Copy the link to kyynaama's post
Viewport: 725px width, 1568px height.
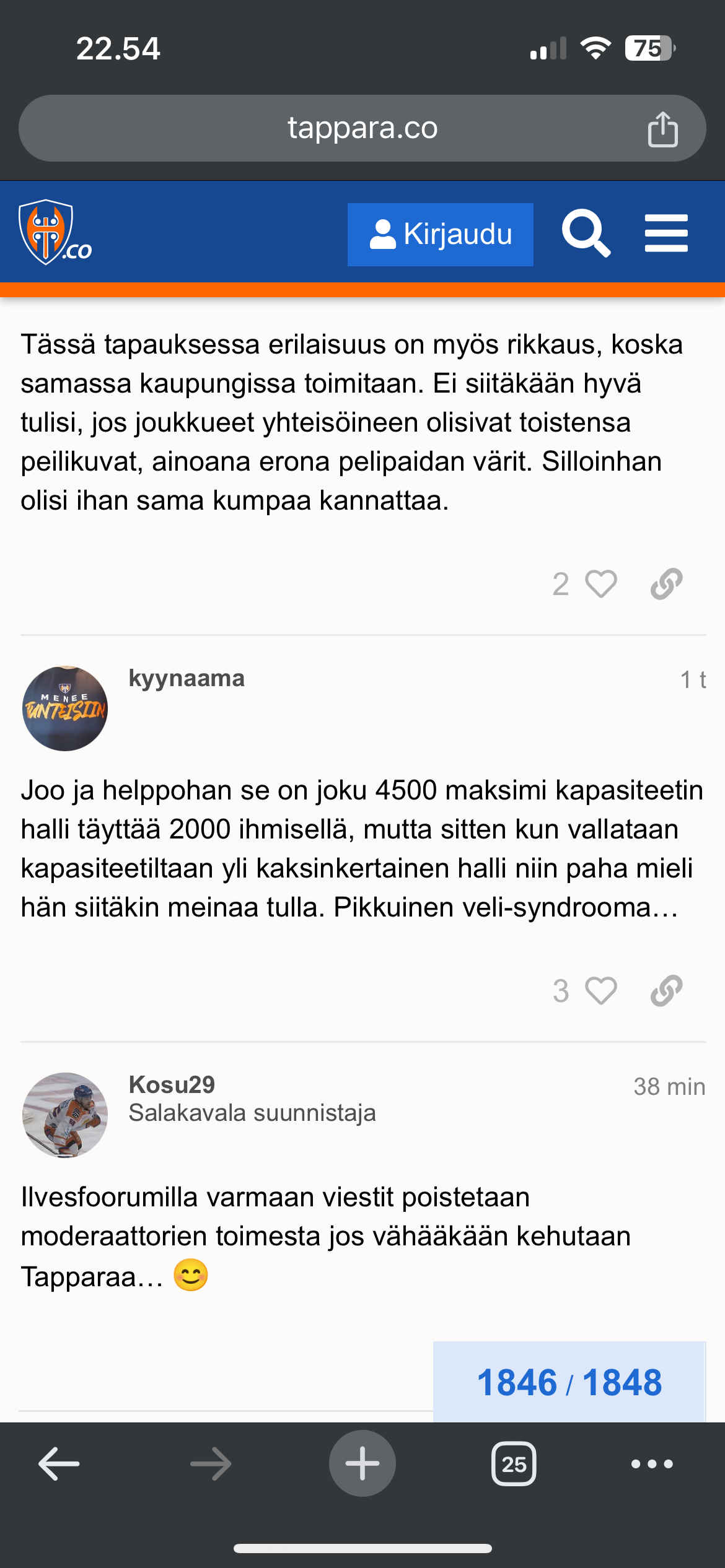coord(666,990)
